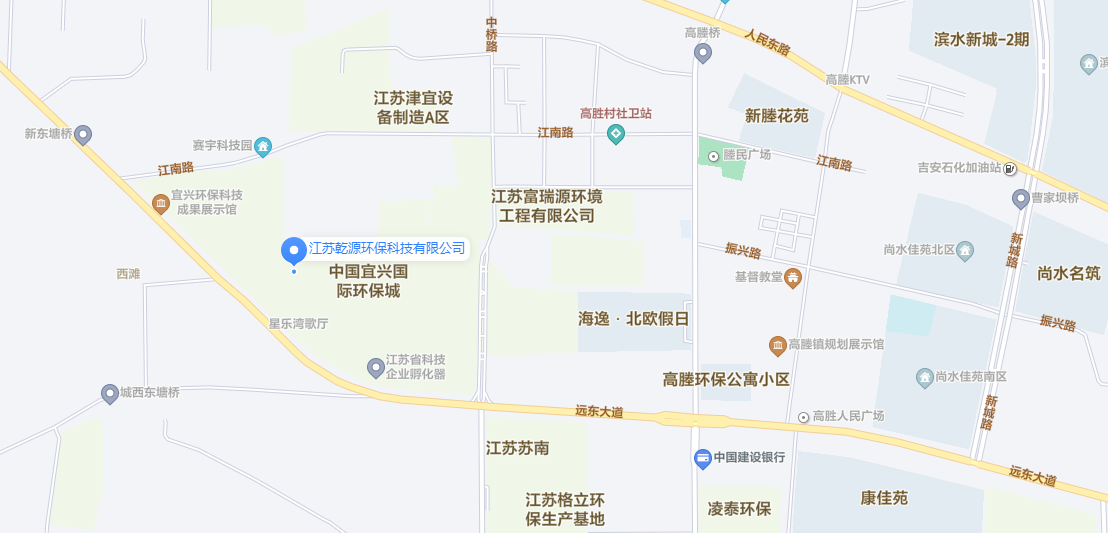Tap the 高塍镇规划展示馆 museum marker
Screen dimensions: 1108x533
pyautogui.click(x=777, y=345)
